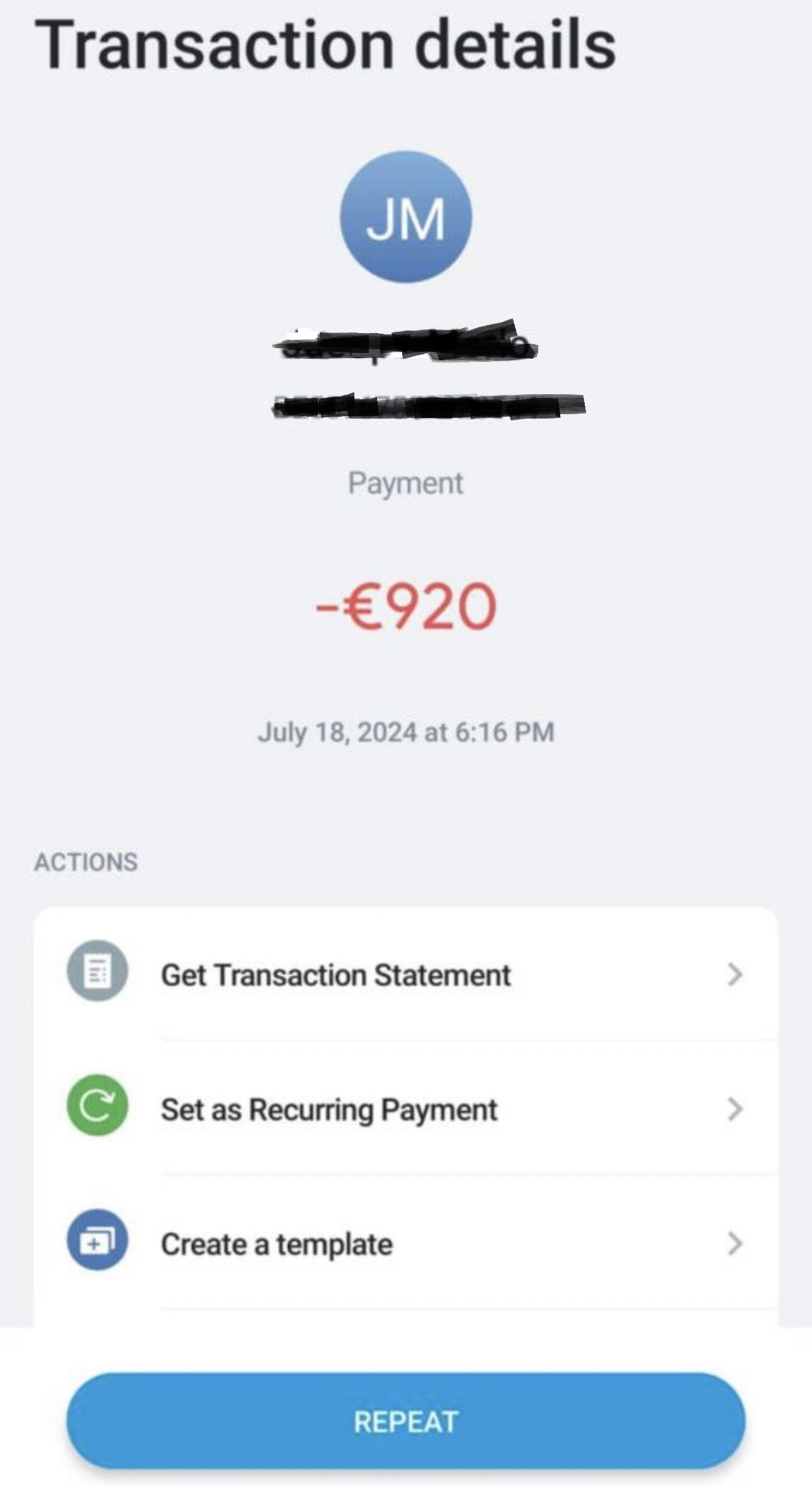
Task: Select Set as Recurring Payment
Action: click(405, 1109)
